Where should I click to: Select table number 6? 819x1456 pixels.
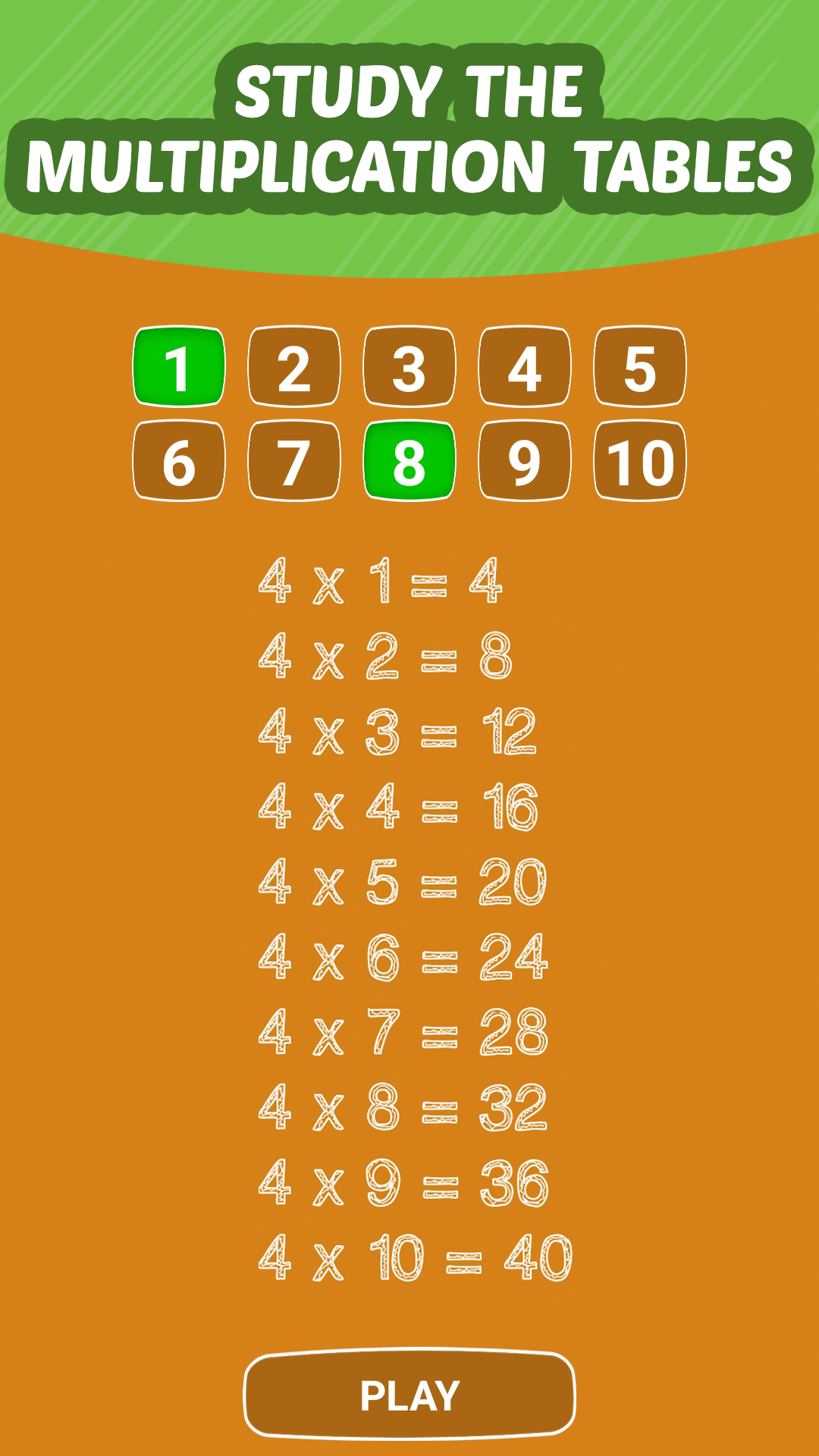point(179,461)
